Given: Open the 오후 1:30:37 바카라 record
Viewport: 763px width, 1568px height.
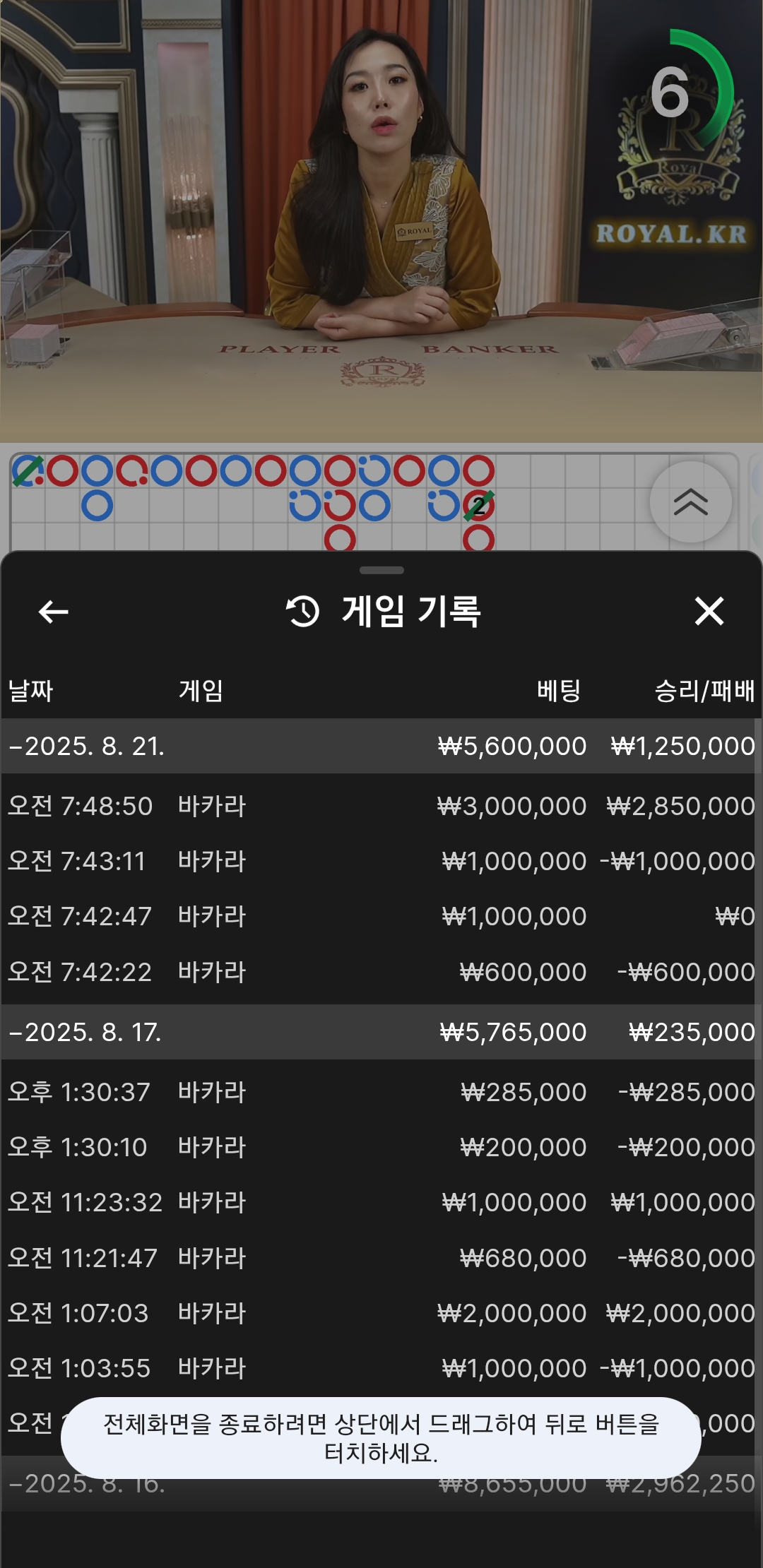Looking at the screenshot, I should (381, 1092).
